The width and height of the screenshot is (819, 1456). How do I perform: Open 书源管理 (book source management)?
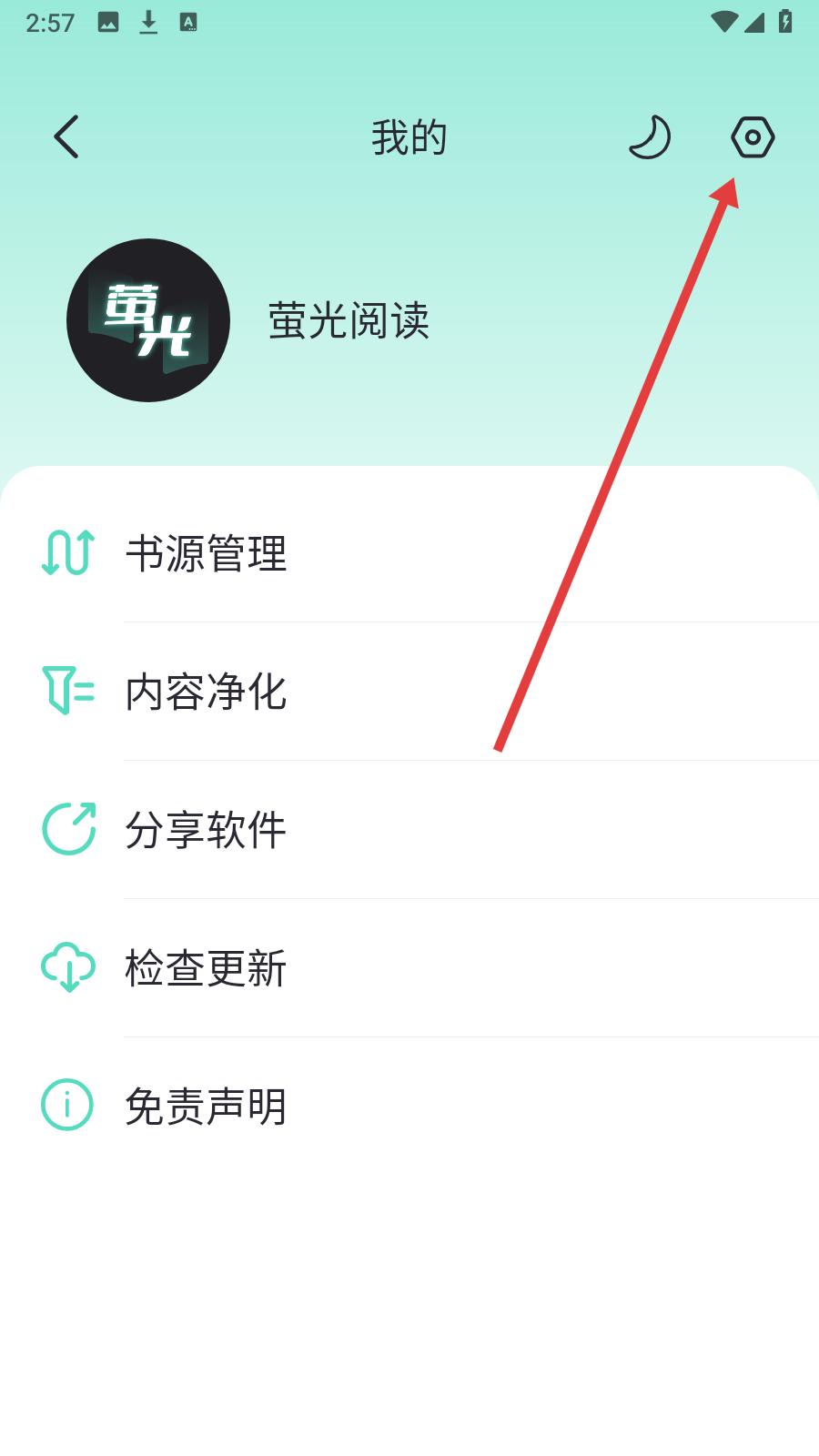click(x=409, y=553)
